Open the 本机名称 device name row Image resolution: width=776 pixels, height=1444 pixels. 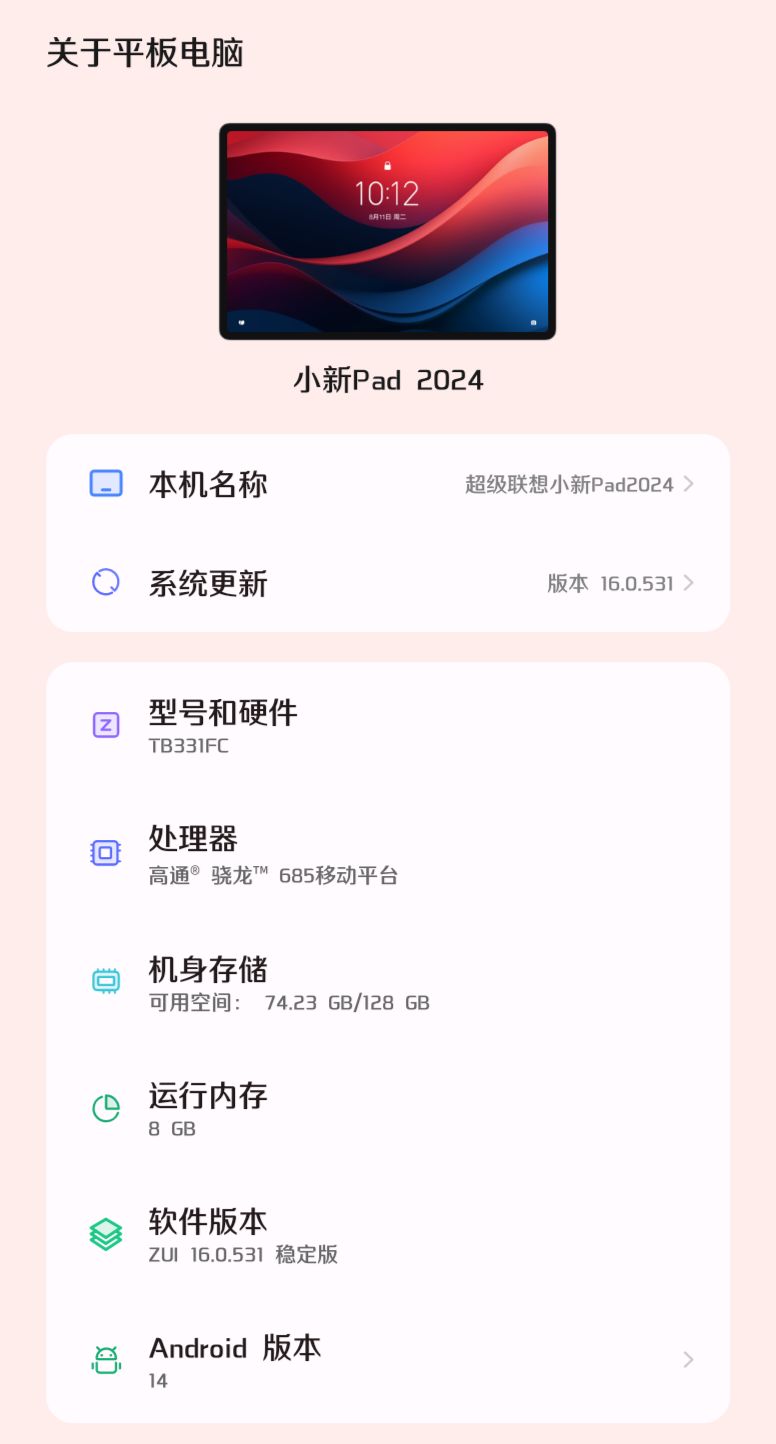tap(388, 484)
